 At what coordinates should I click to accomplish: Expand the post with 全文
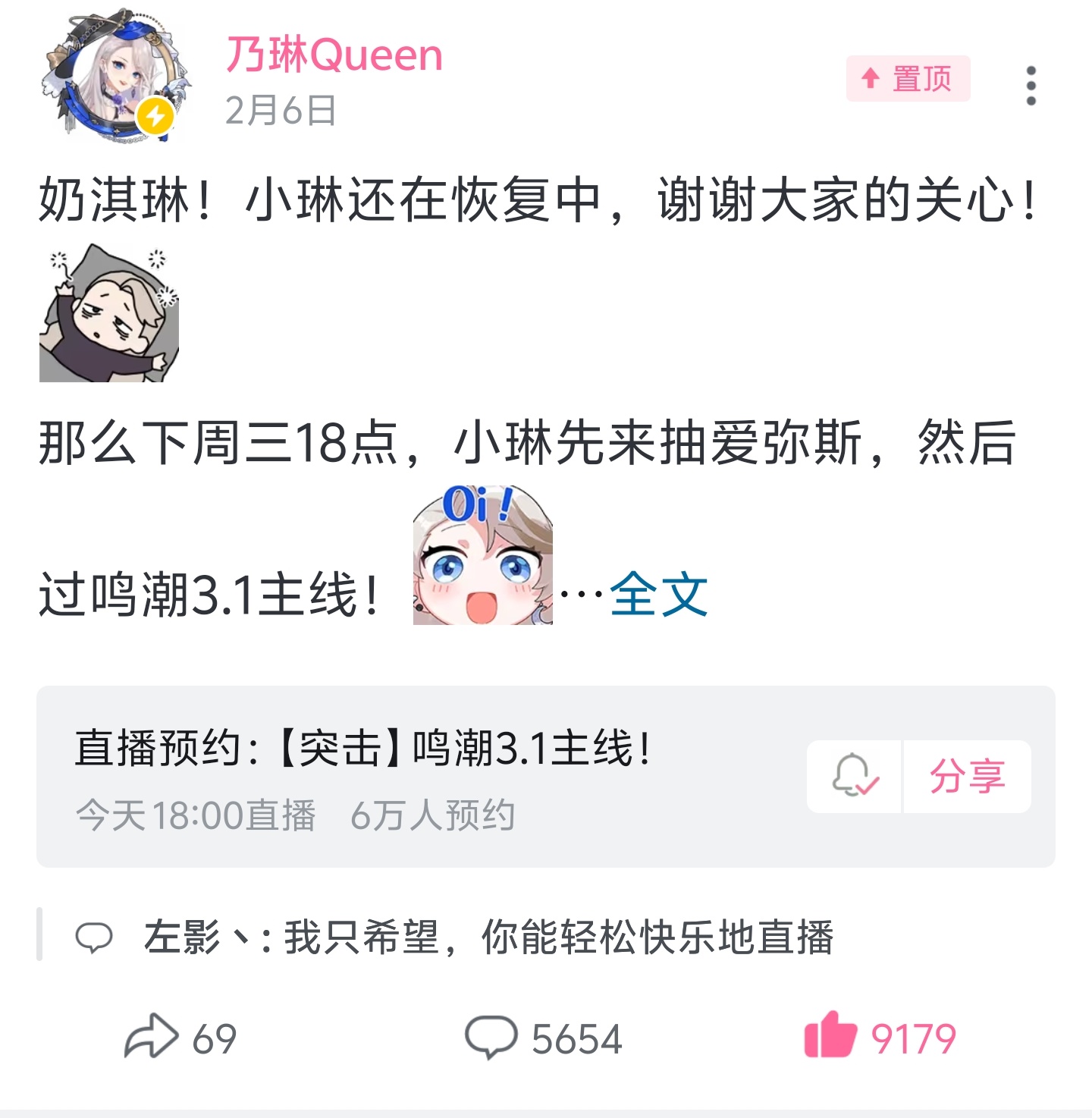click(x=658, y=595)
